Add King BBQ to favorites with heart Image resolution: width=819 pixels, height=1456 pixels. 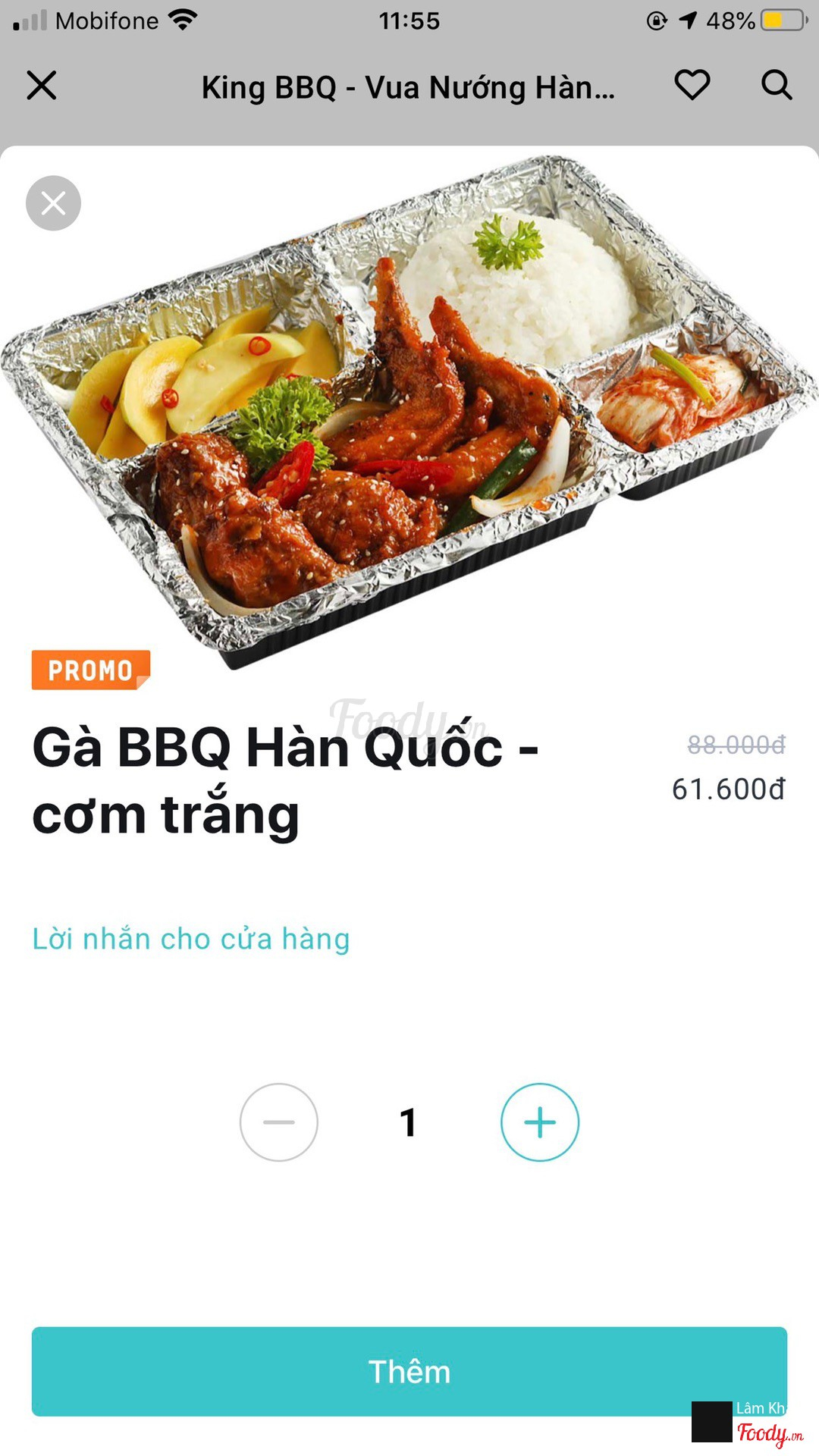(x=692, y=85)
